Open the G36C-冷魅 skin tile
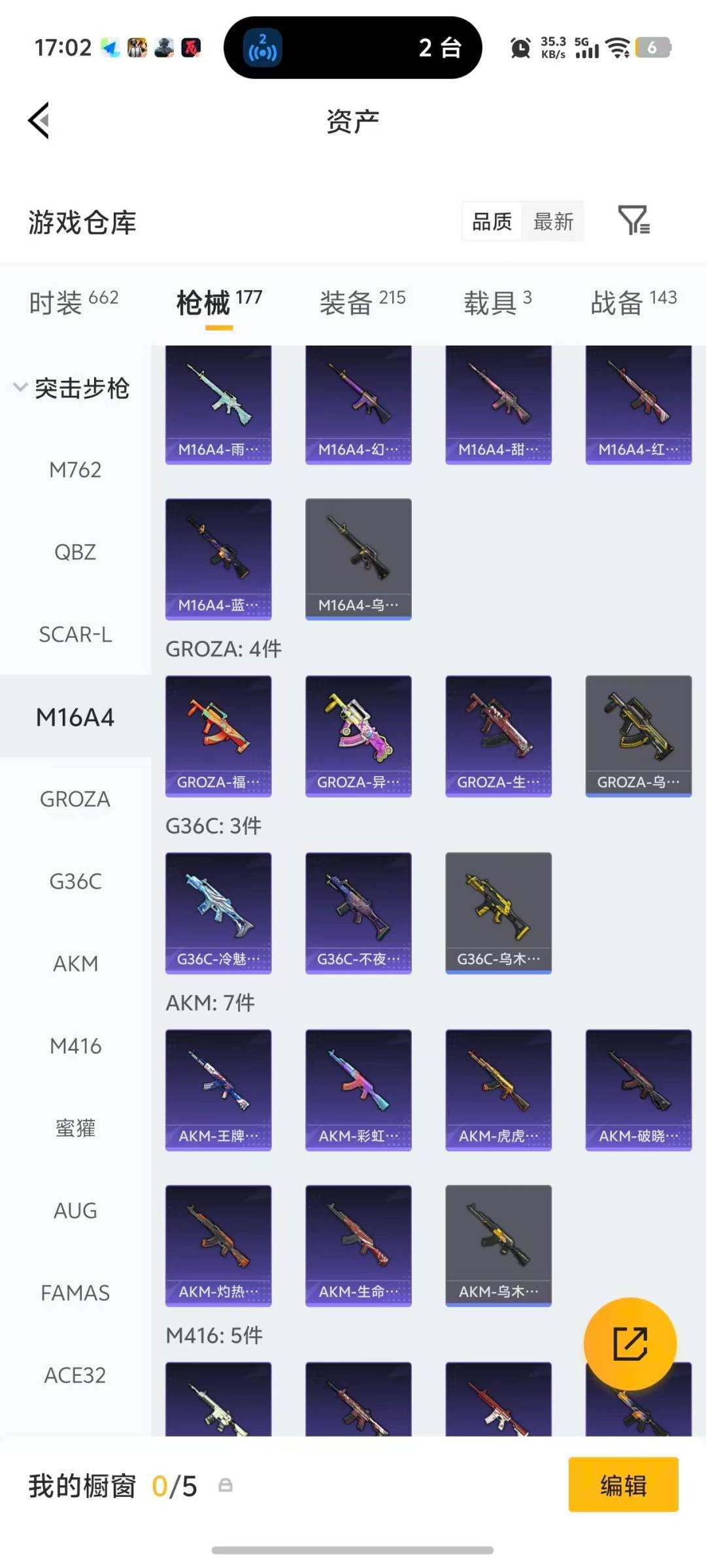 click(x=218, y=913)
